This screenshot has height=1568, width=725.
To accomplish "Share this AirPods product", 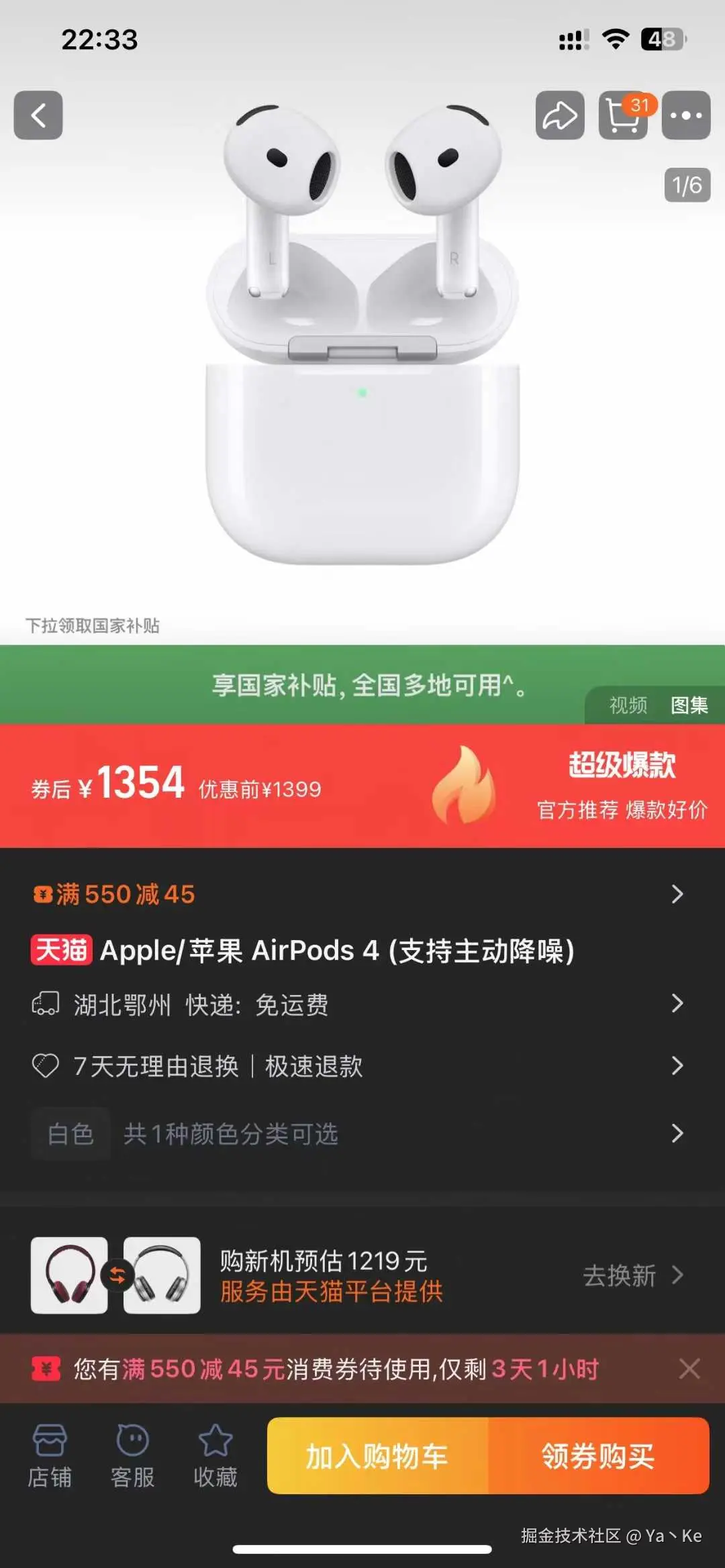I will [560, 115].
